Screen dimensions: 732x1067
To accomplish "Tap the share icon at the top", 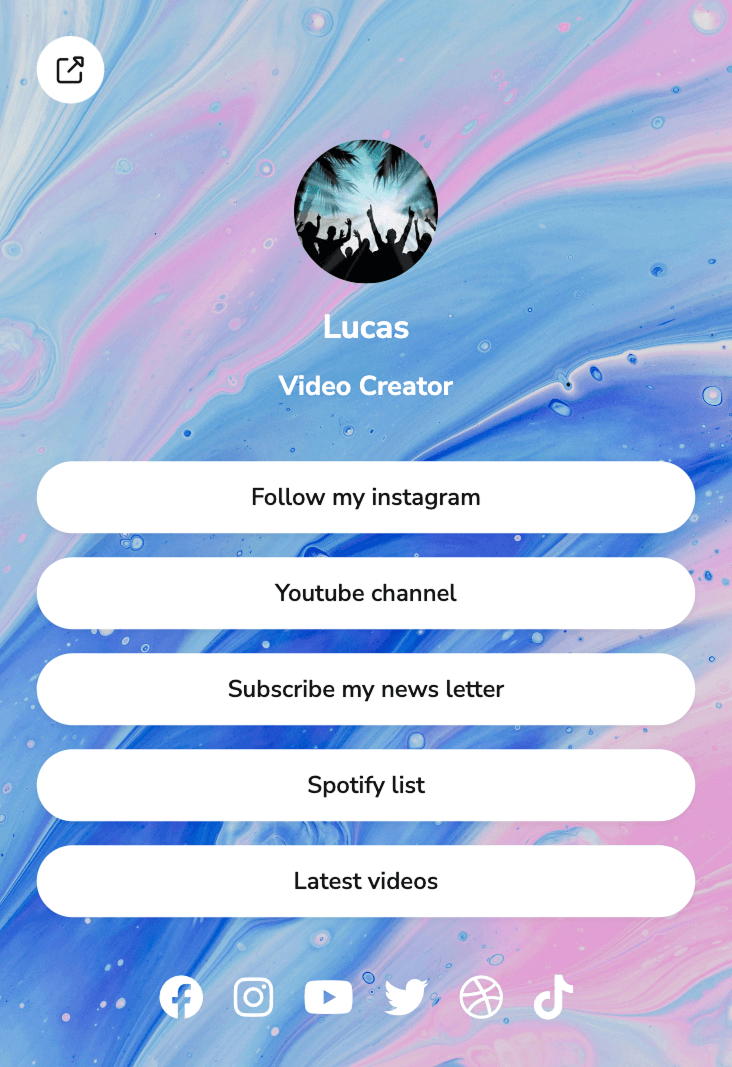I will point(70,70).
